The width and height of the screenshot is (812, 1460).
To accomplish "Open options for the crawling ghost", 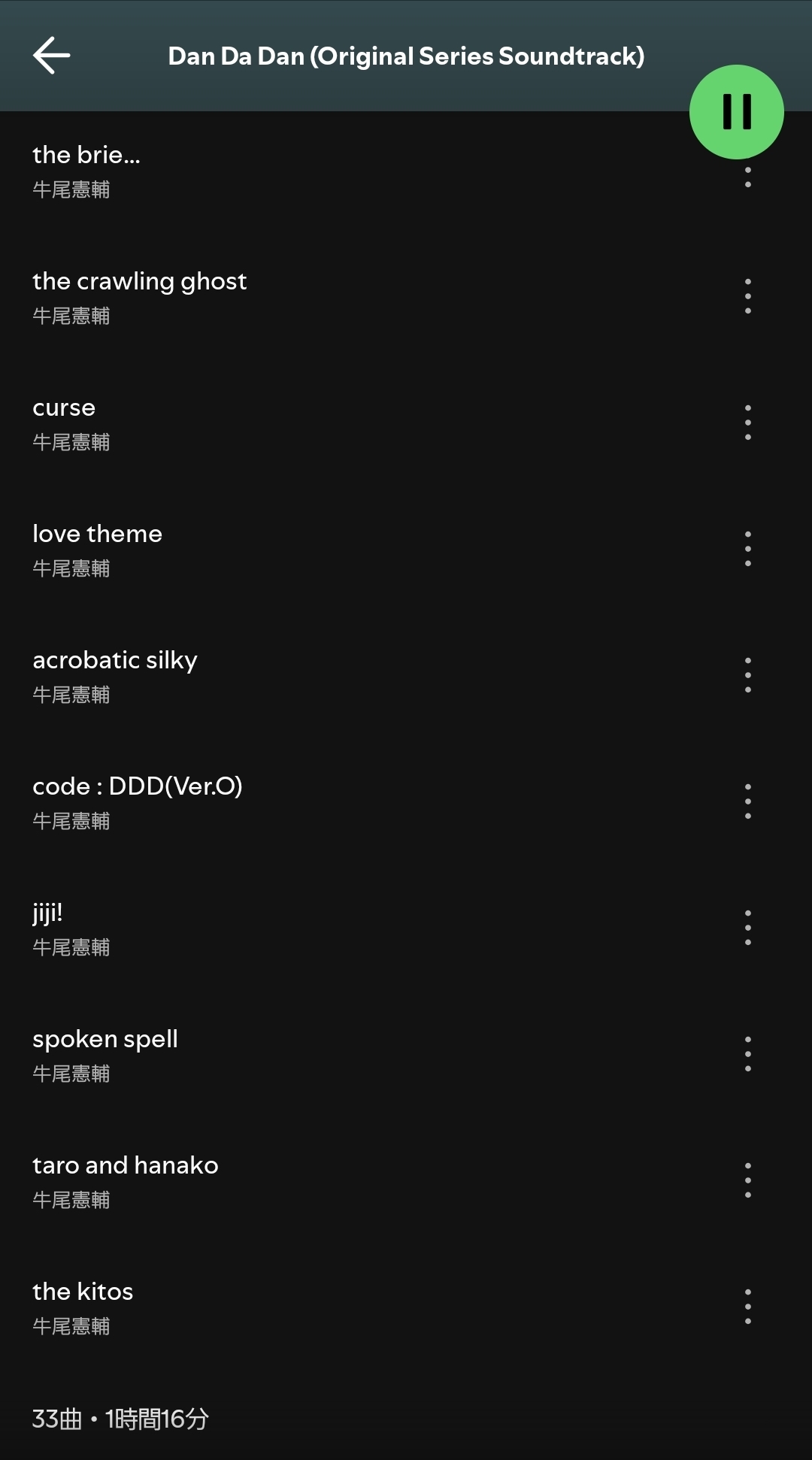I will click(747, 296).
